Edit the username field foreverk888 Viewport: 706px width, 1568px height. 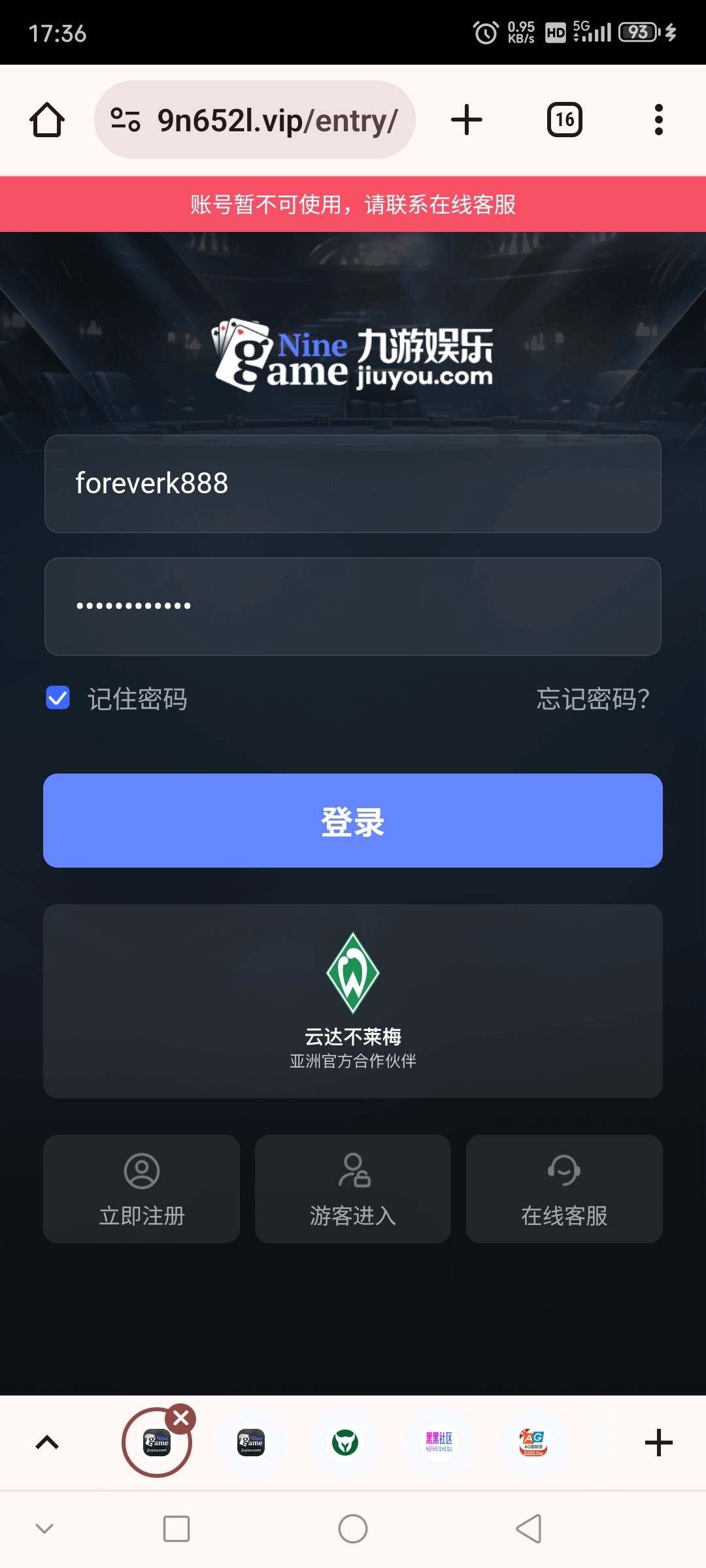[353, 484]
